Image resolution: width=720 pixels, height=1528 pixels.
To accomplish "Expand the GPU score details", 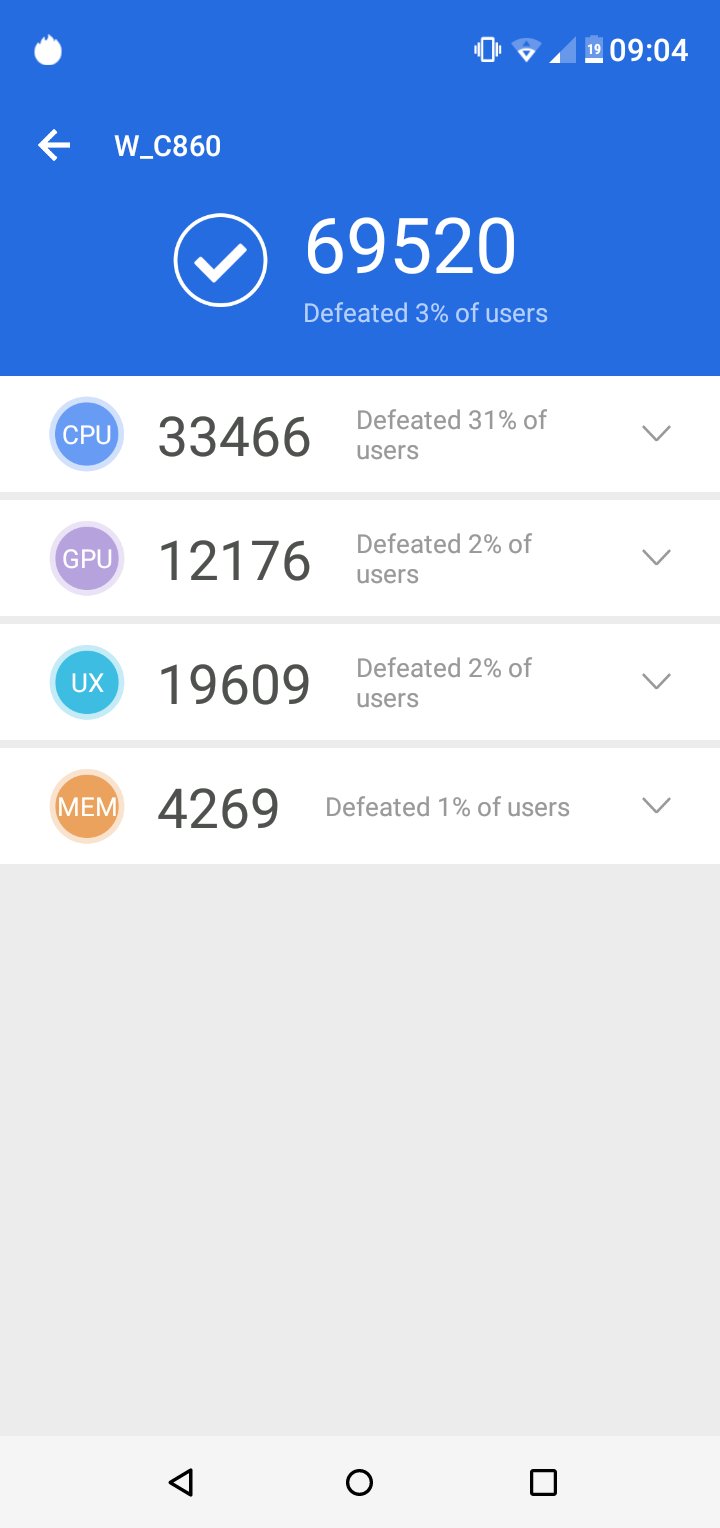I will click(x=656, y=557).
